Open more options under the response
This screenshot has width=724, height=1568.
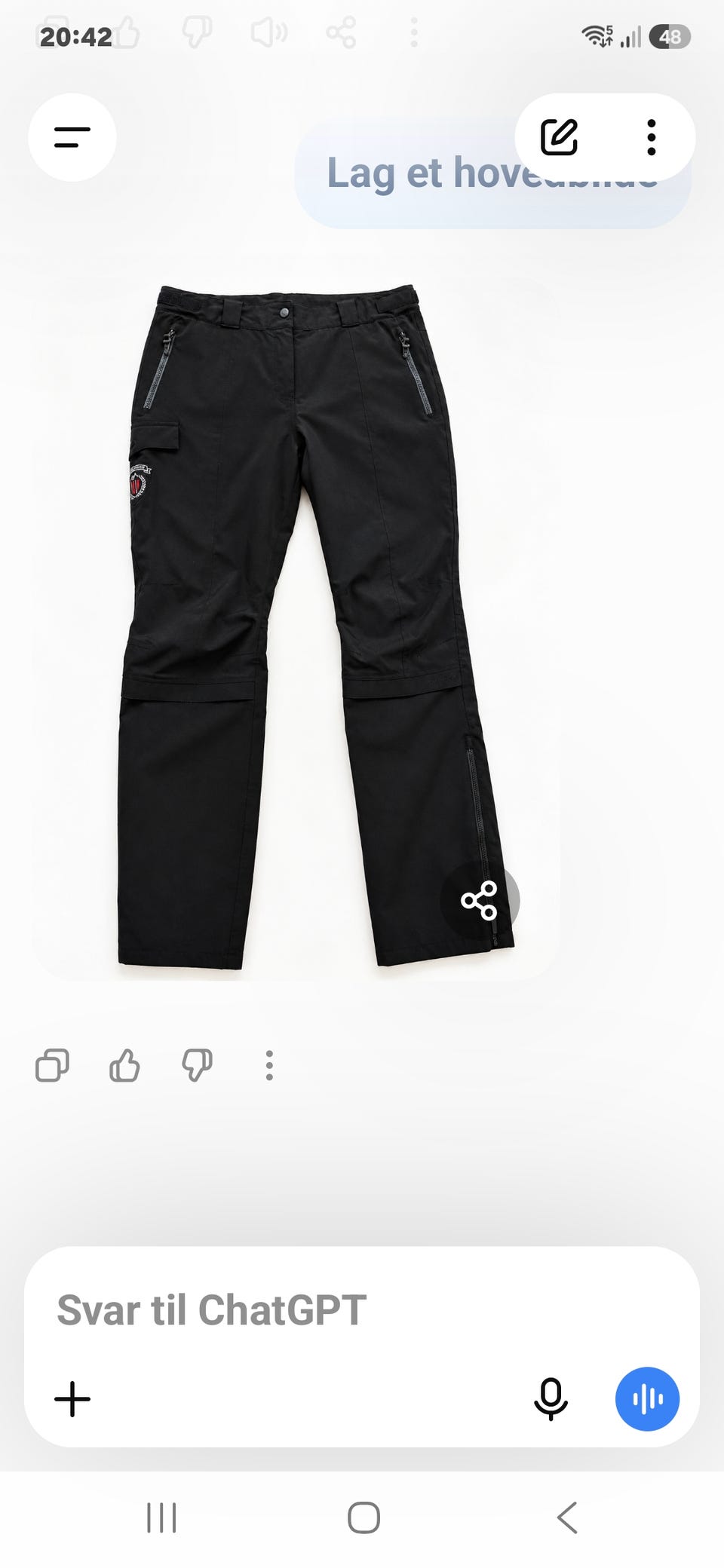pyautogui.click(x=269, y=1066)
